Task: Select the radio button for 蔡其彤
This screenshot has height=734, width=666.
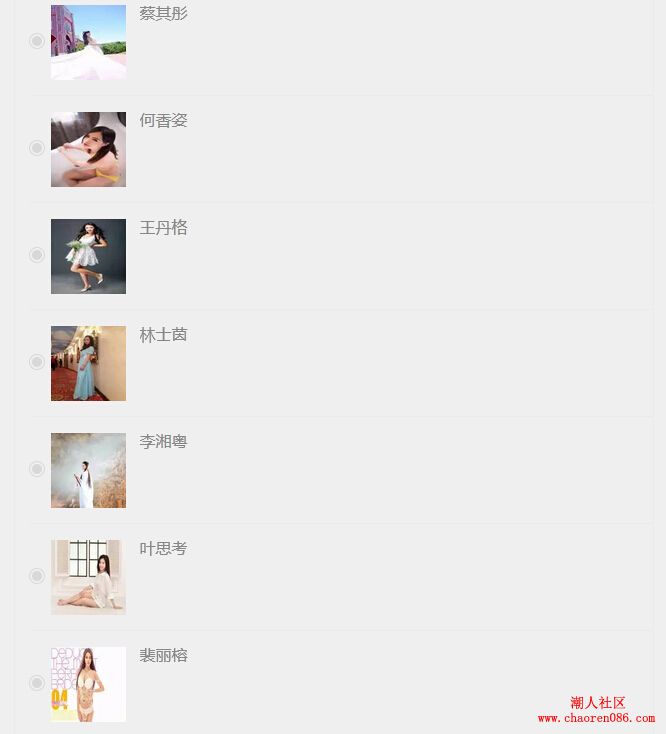Action: [37, 41]
